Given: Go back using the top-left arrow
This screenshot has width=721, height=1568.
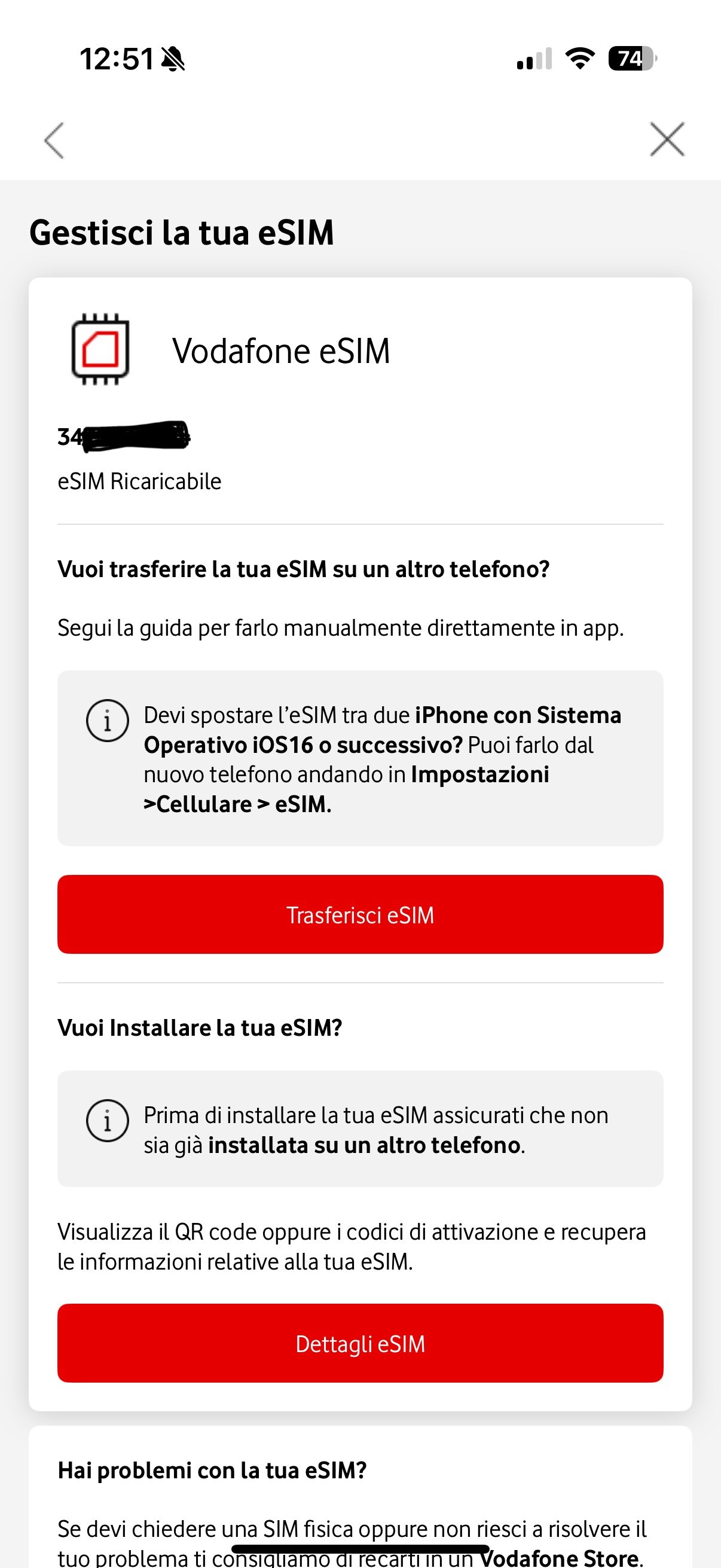Looking at the screenshot, I should pyautogui.click(x=54, y=140).
